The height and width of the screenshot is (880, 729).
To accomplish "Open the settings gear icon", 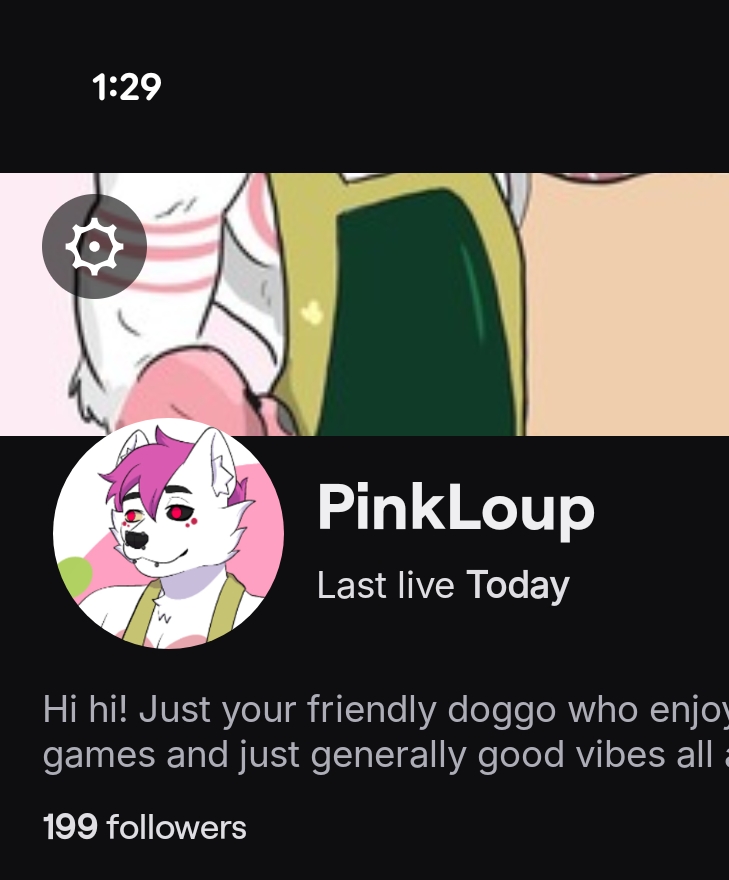I will pyautogui.click(x=94, y=246).
